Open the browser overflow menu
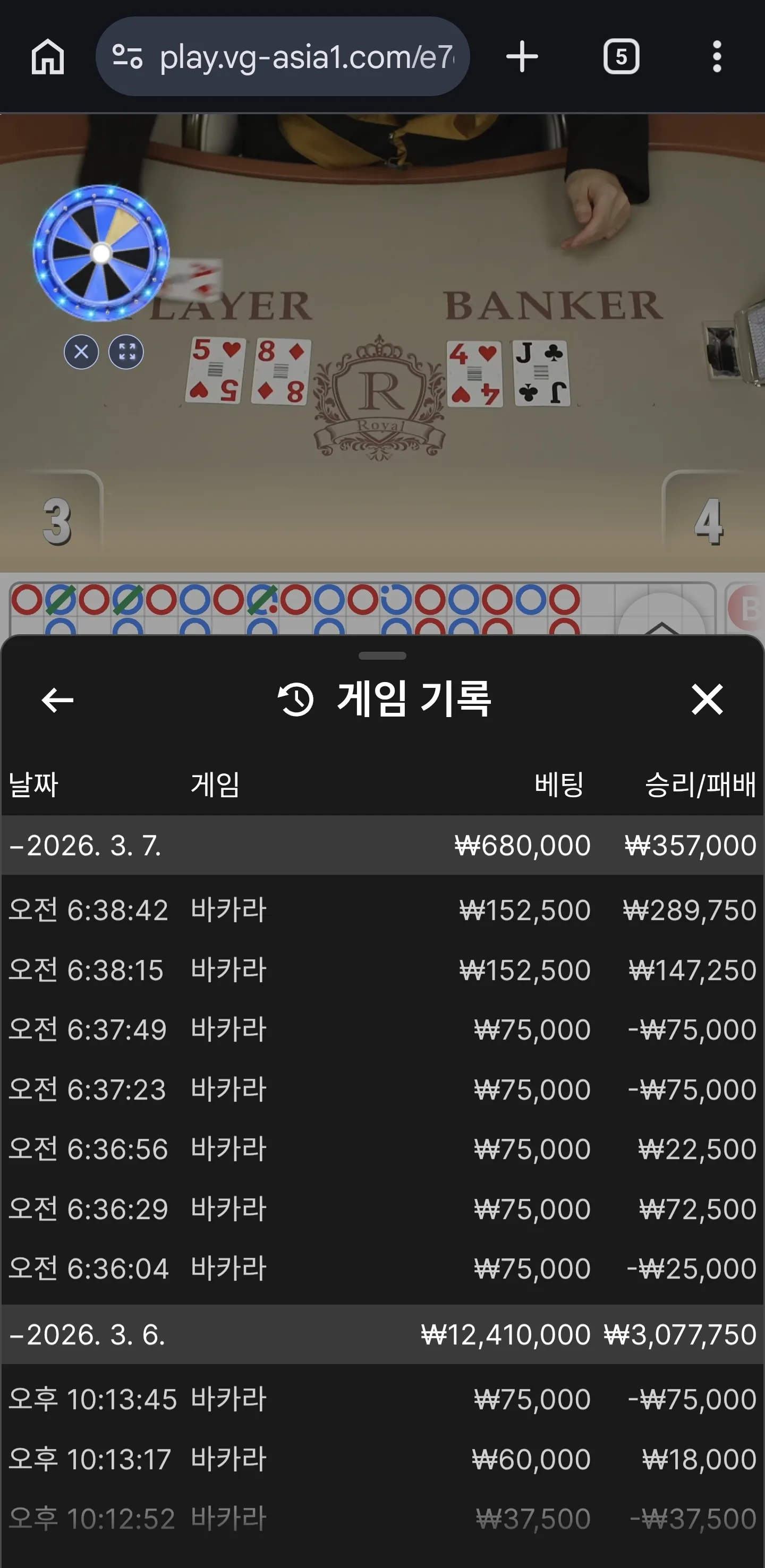Image resolution: width=765 pixels, height=1568 pixels. pyautogui.click(x=717, y=57)
